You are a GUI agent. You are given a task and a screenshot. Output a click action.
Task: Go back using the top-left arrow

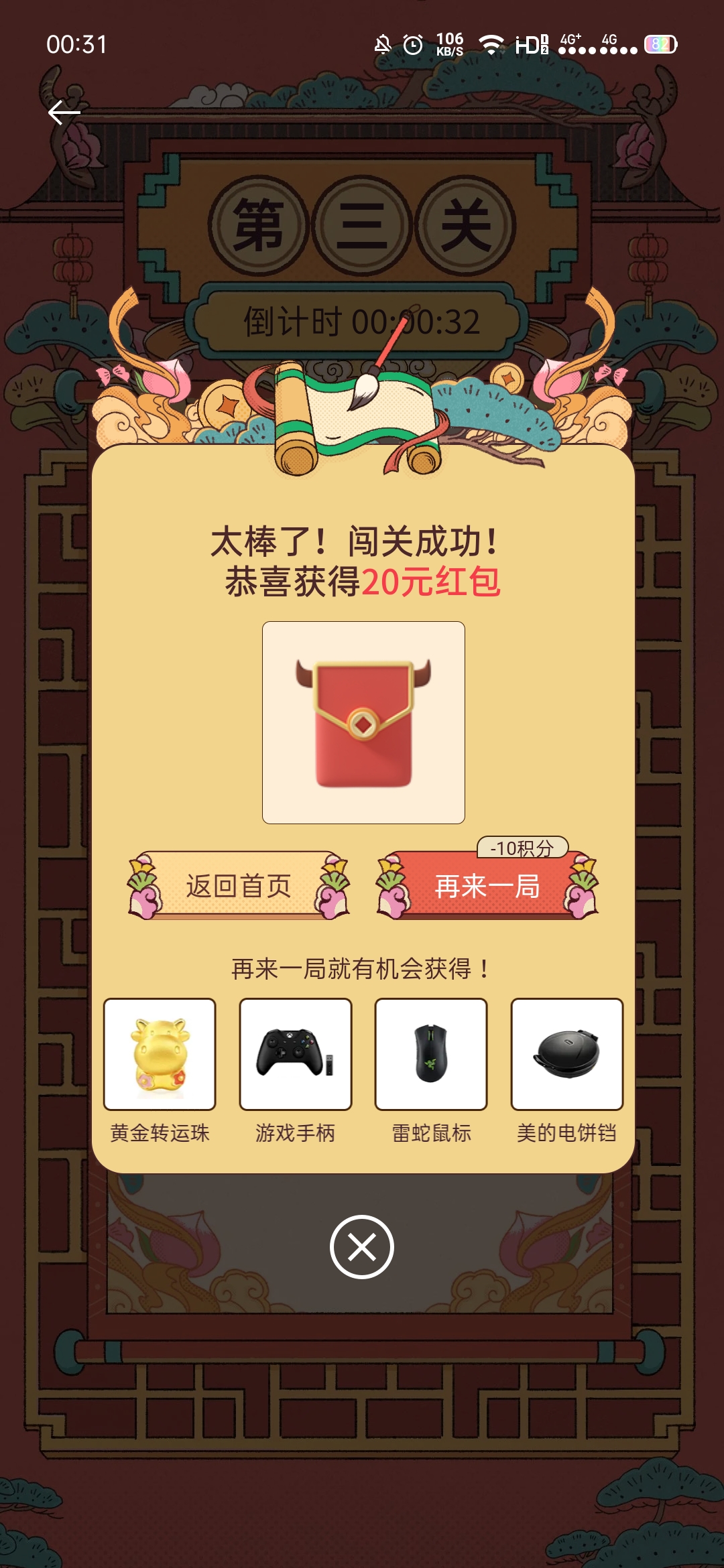pos(64,113)
